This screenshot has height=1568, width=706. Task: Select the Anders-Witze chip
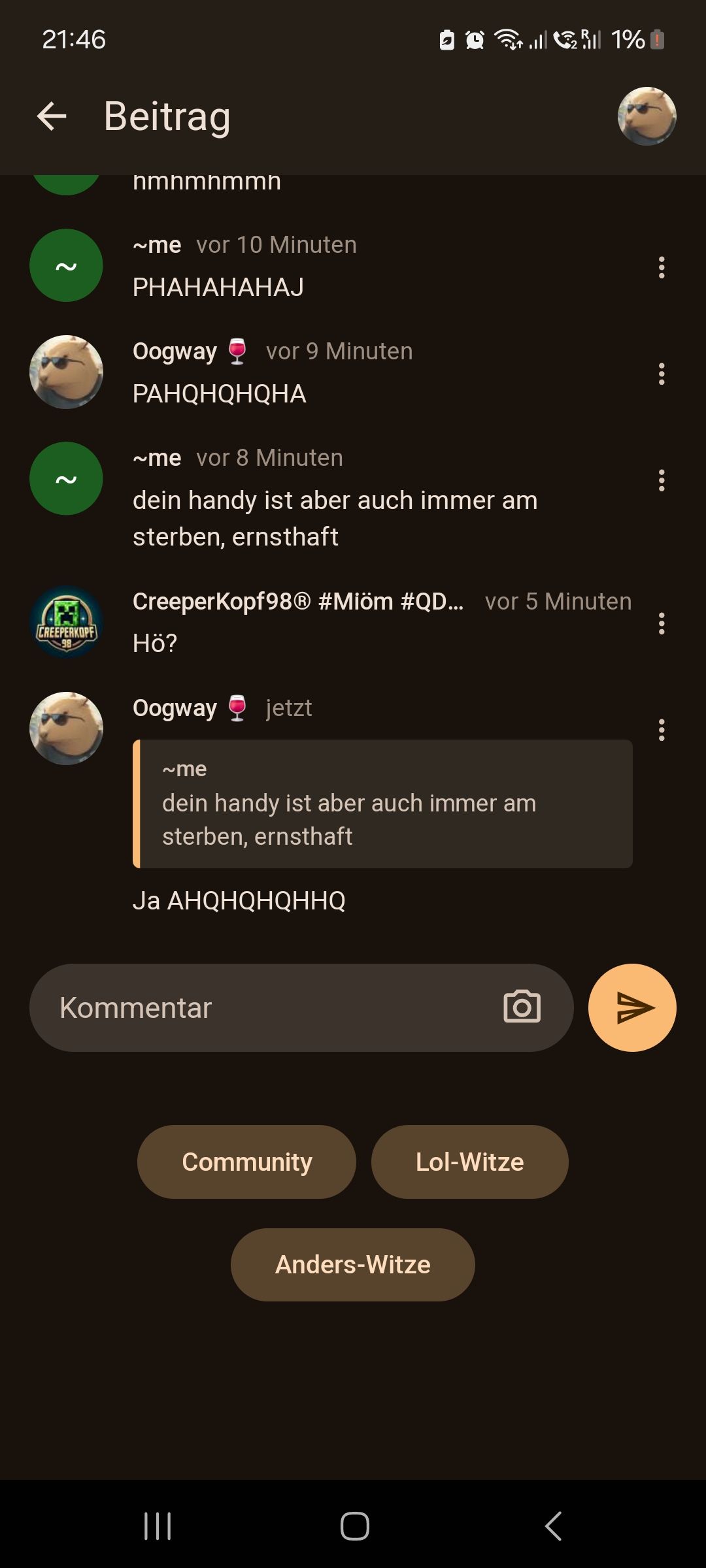[x=352, y=1264]
